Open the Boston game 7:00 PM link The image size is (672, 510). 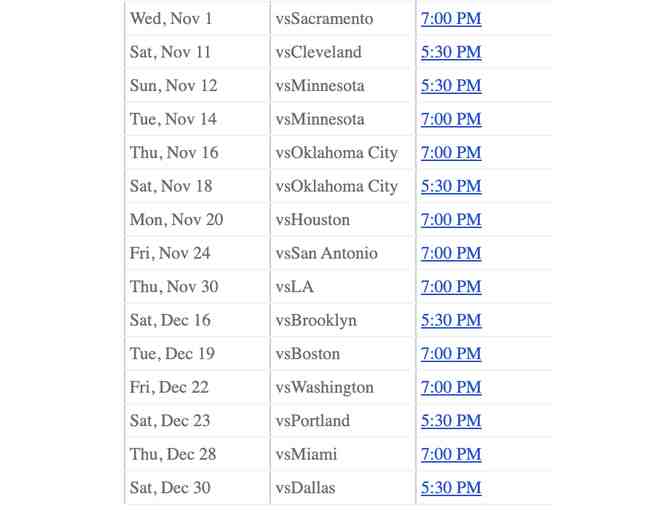pyautogui.click(x=451, y=353)
